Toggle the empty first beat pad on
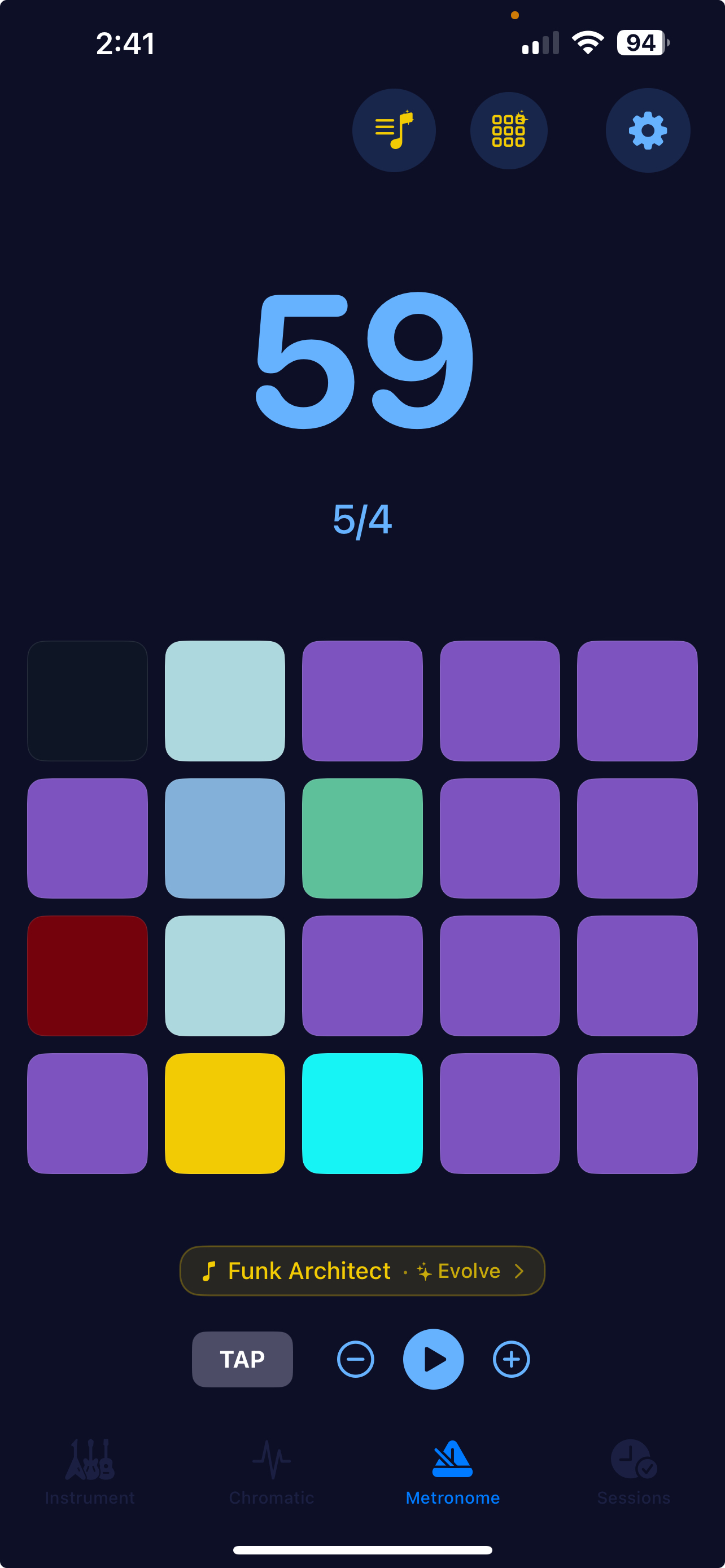Viewport: 725px width, 1568px height. [x=87, y=700]
